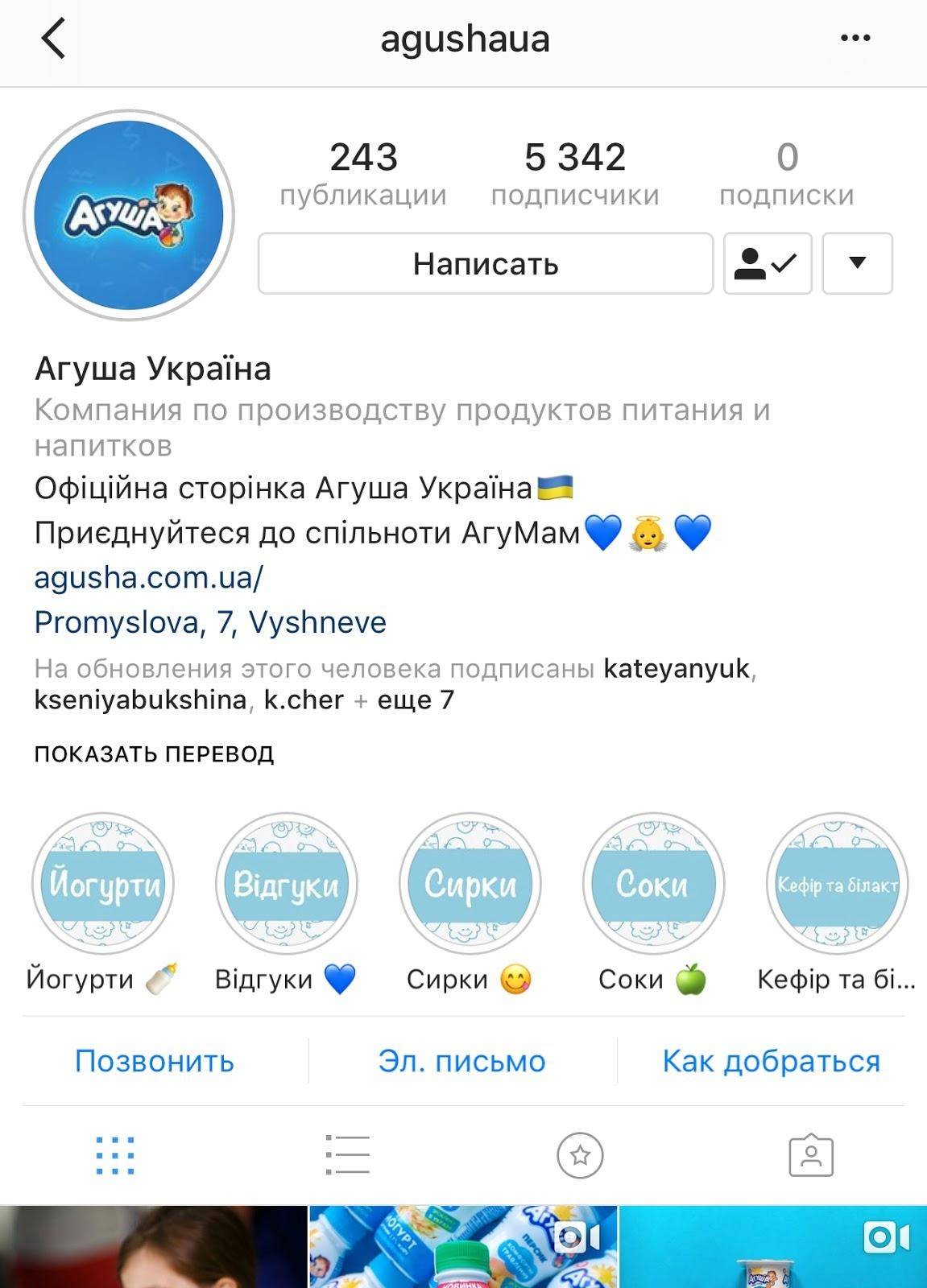Open the agusha.com.ua website link
Viewport: 927px width, 1288px height.
pos(148,578)
